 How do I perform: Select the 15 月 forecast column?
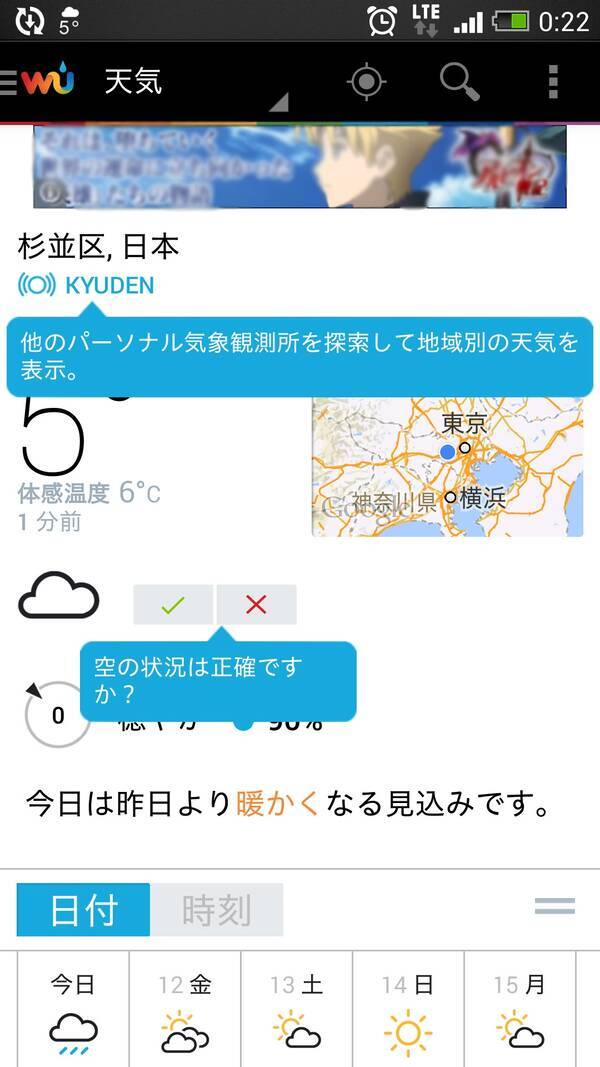[x=520, y=1010]
